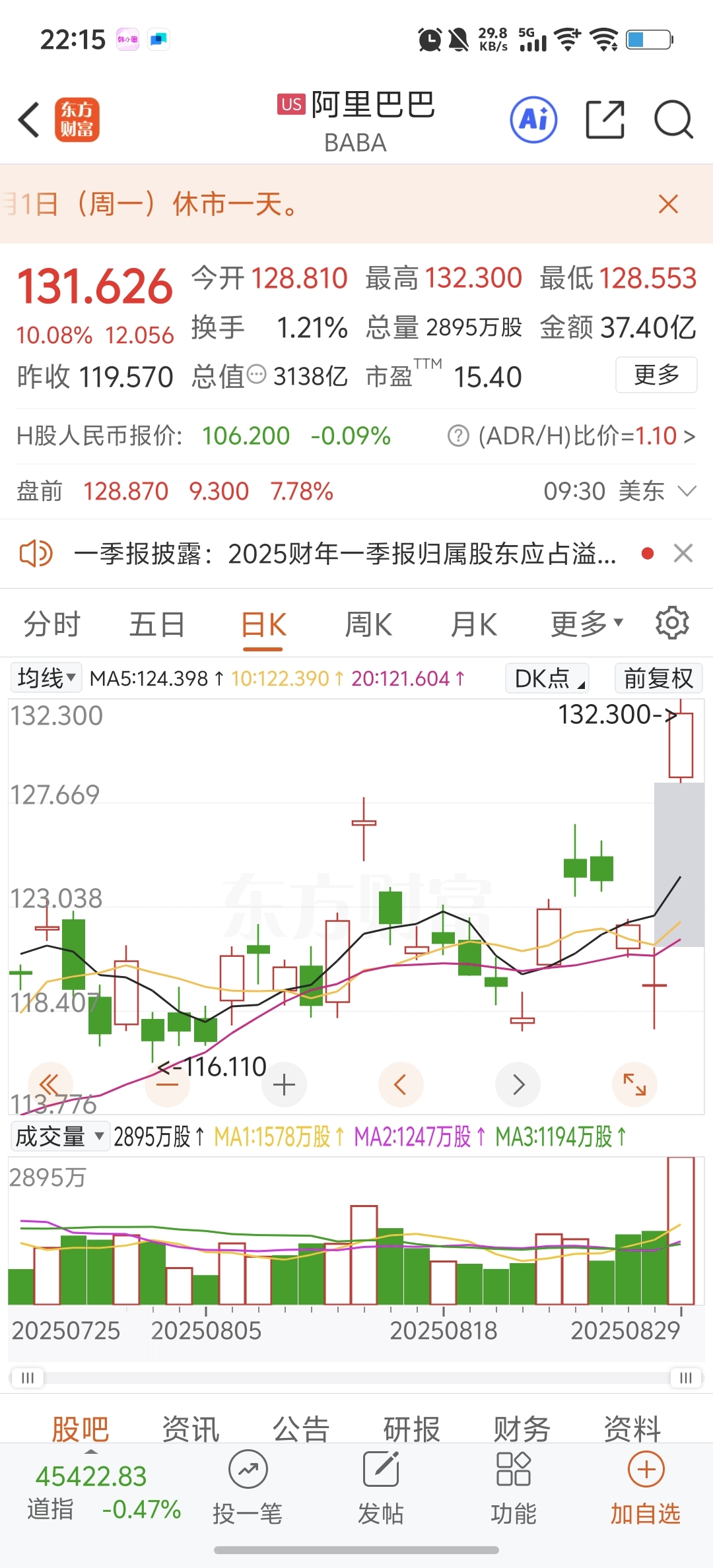The width and height of the screenshot is (713, 1568).
Task: Open the 均线 indicator dropdown
Action: 46,678
